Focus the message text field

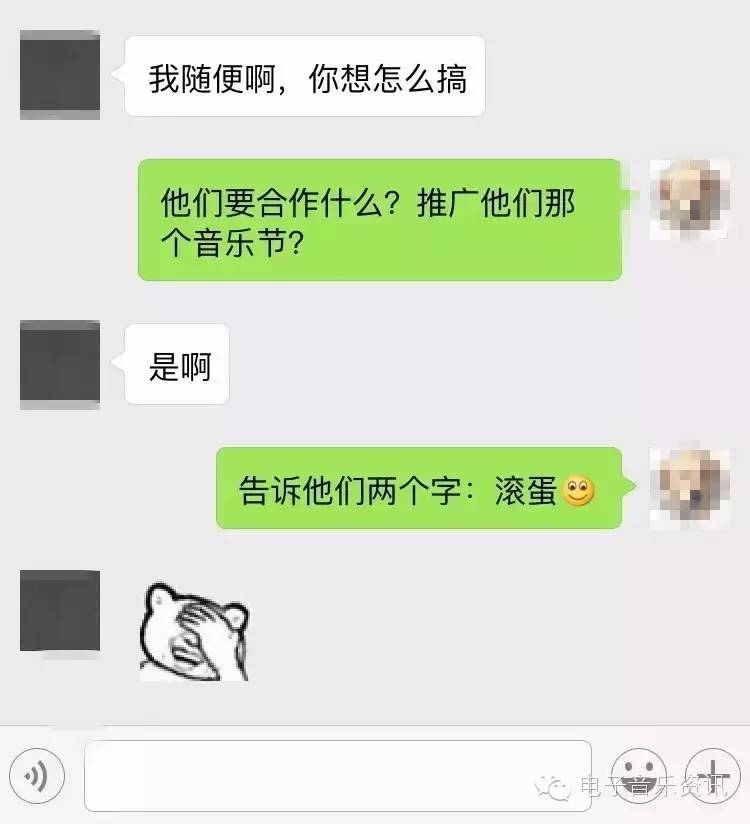[x=338, y=775]
